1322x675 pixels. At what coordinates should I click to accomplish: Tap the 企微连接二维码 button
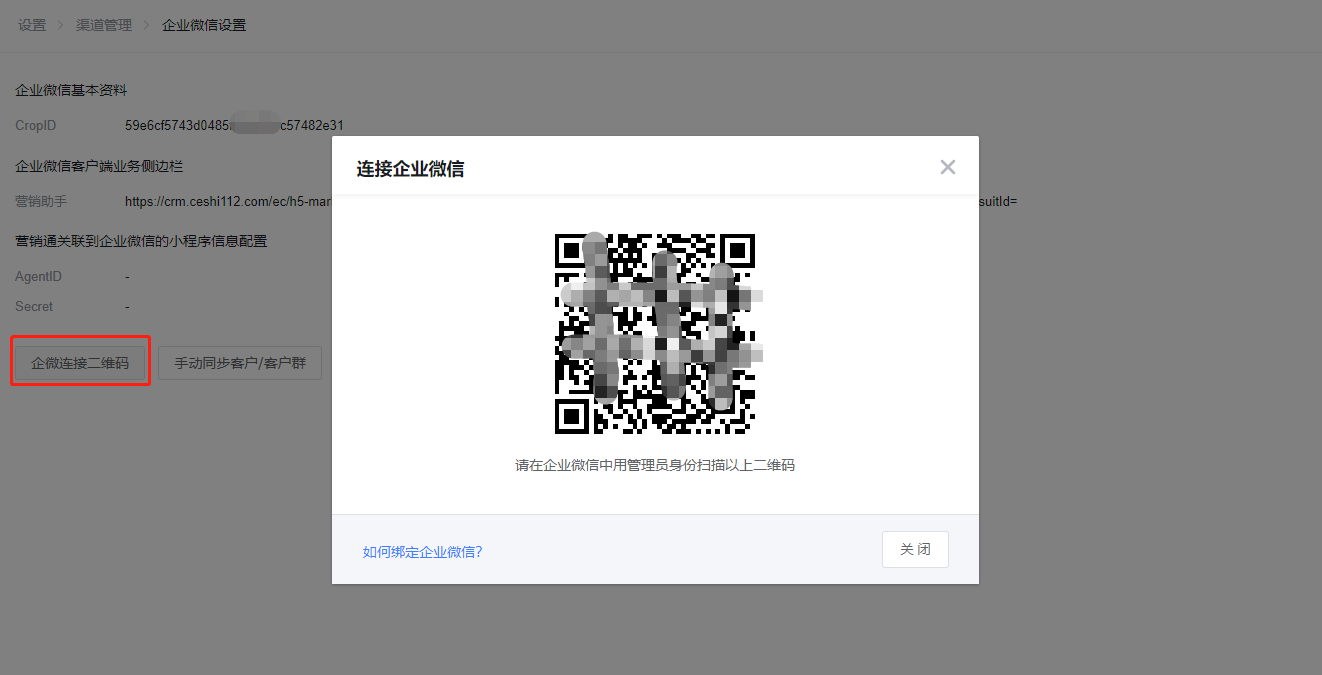tap(80, 363)
